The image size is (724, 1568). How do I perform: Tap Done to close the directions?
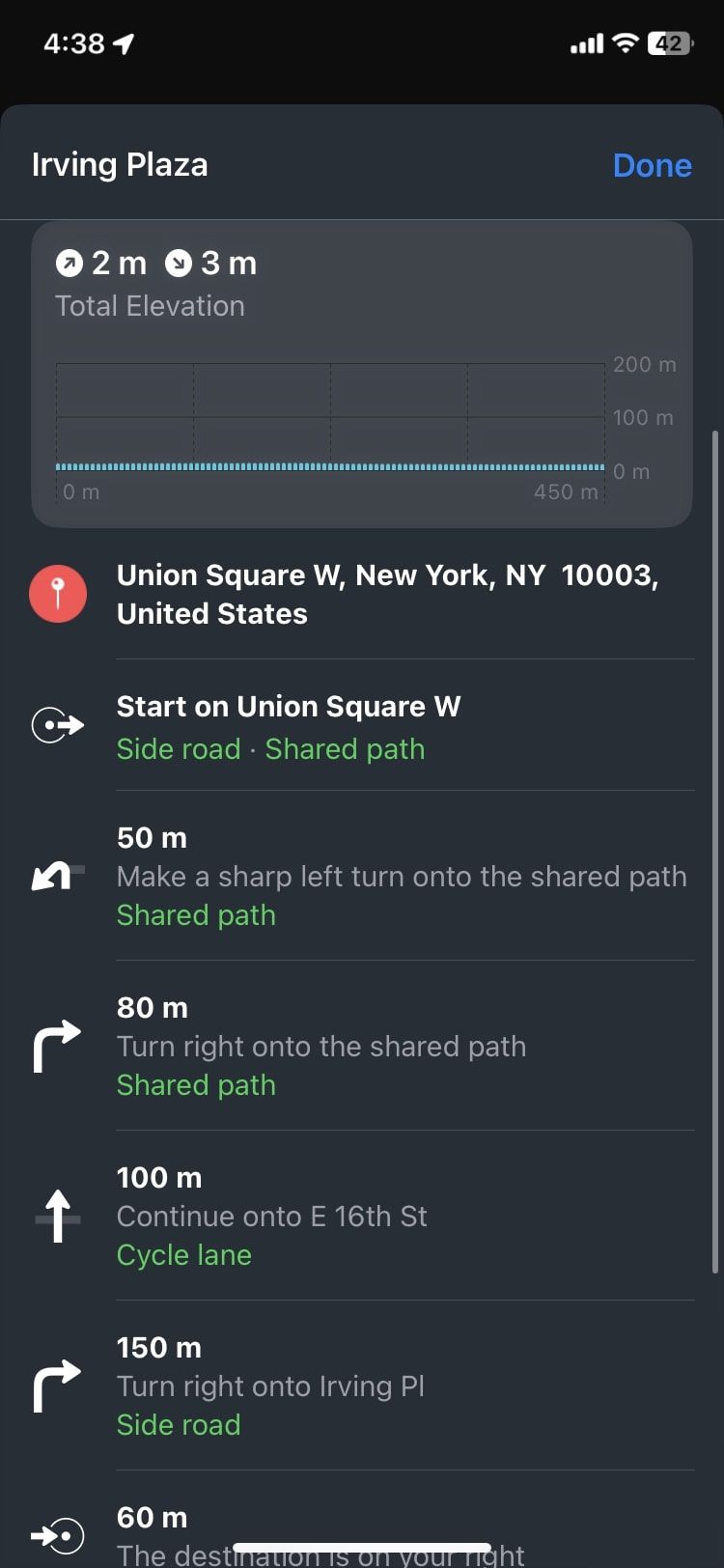point(652,165)
